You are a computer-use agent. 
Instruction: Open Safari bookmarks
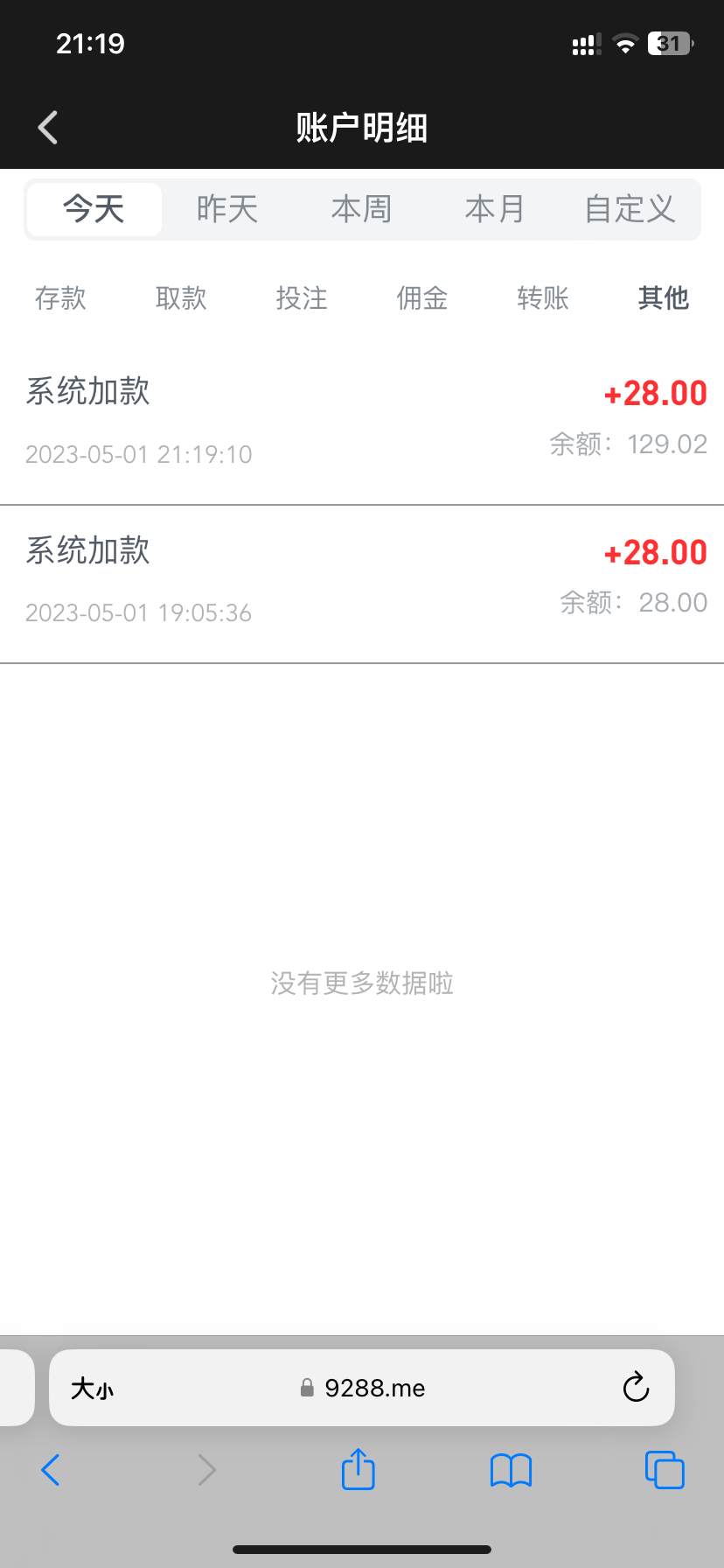point(512,1470)
